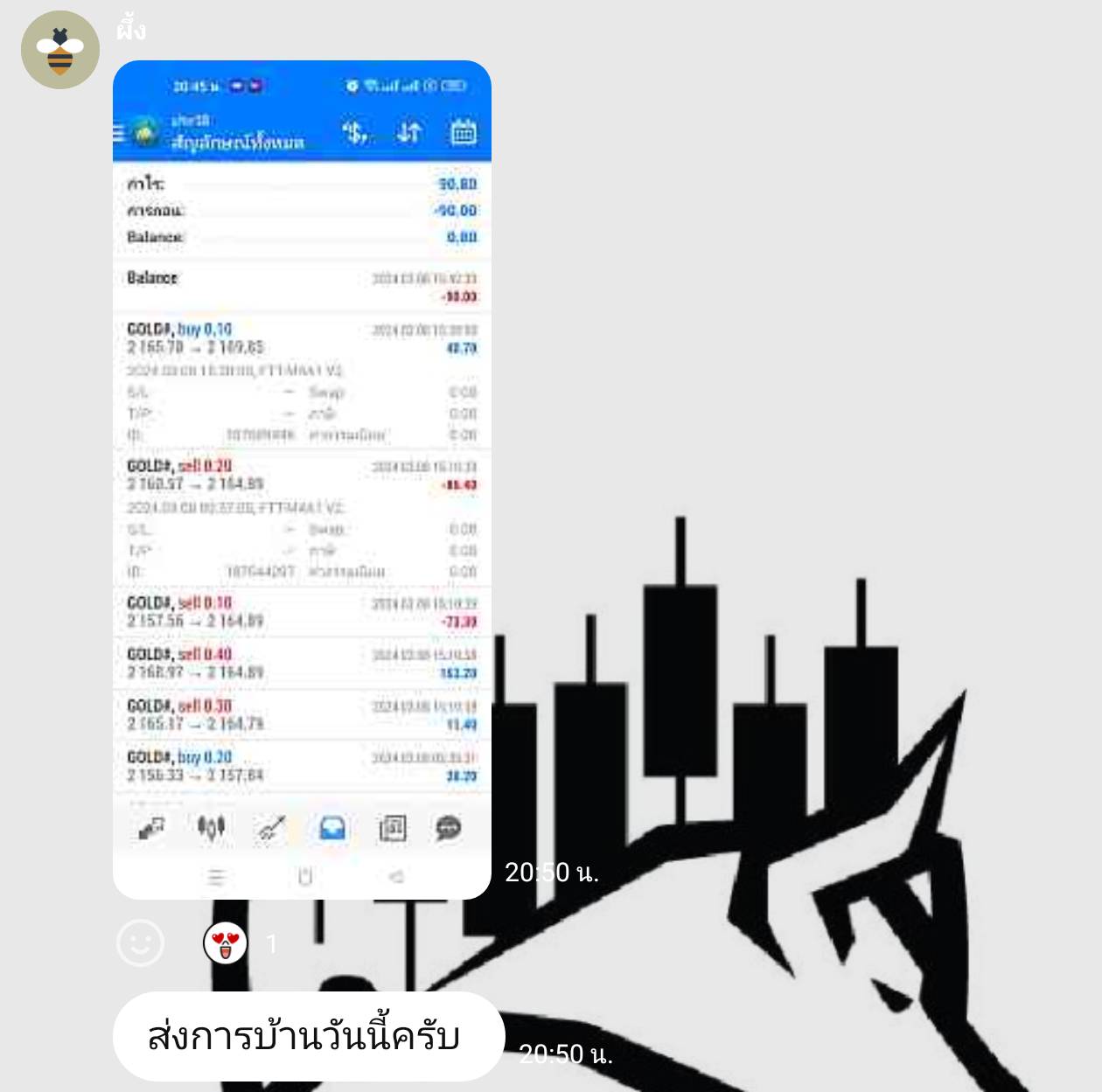
Task: Open the bee avatar profile of ผึ้ง
Action: point(59,50)
